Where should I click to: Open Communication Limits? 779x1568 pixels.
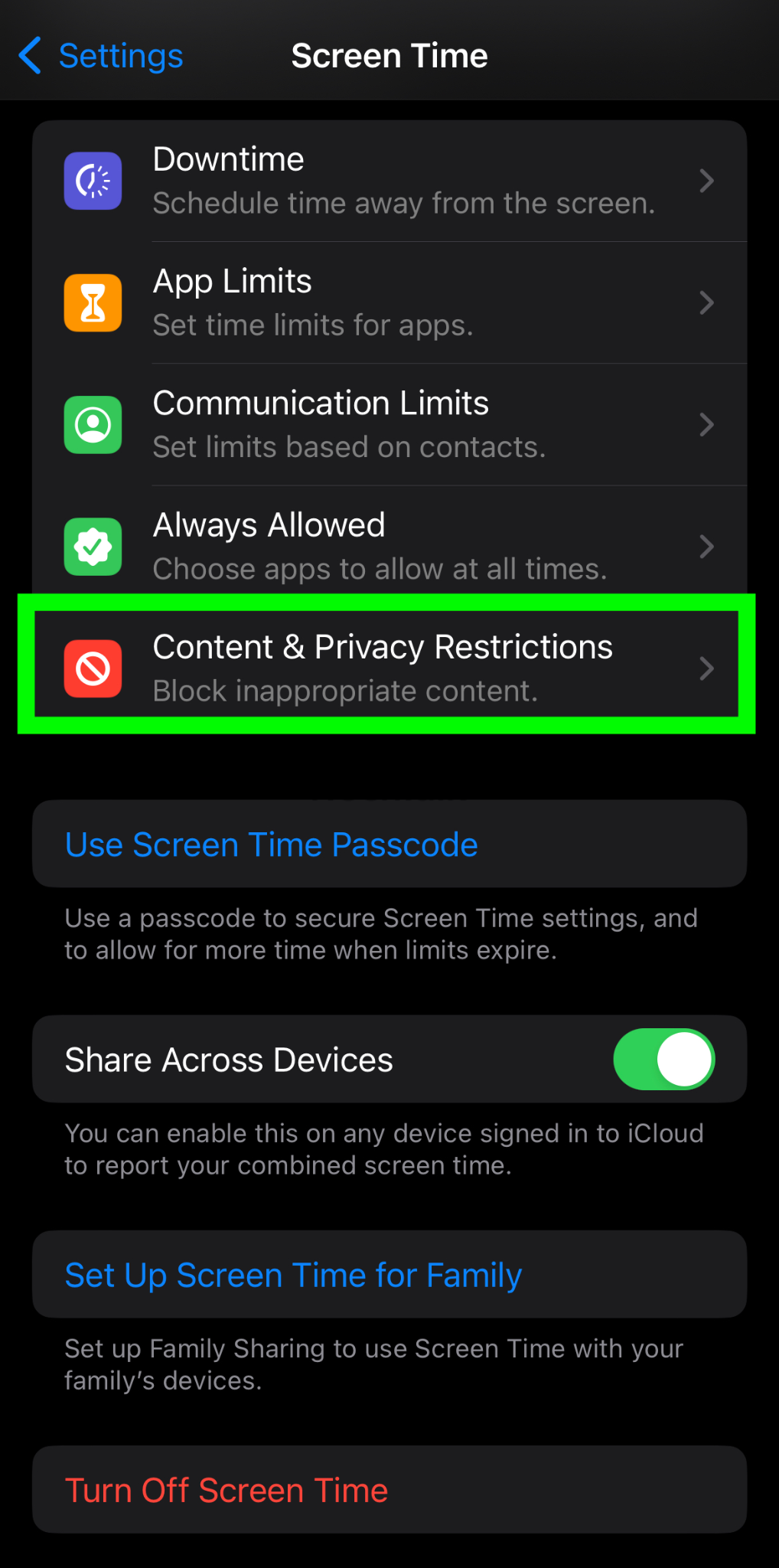[x=389, y=425]
